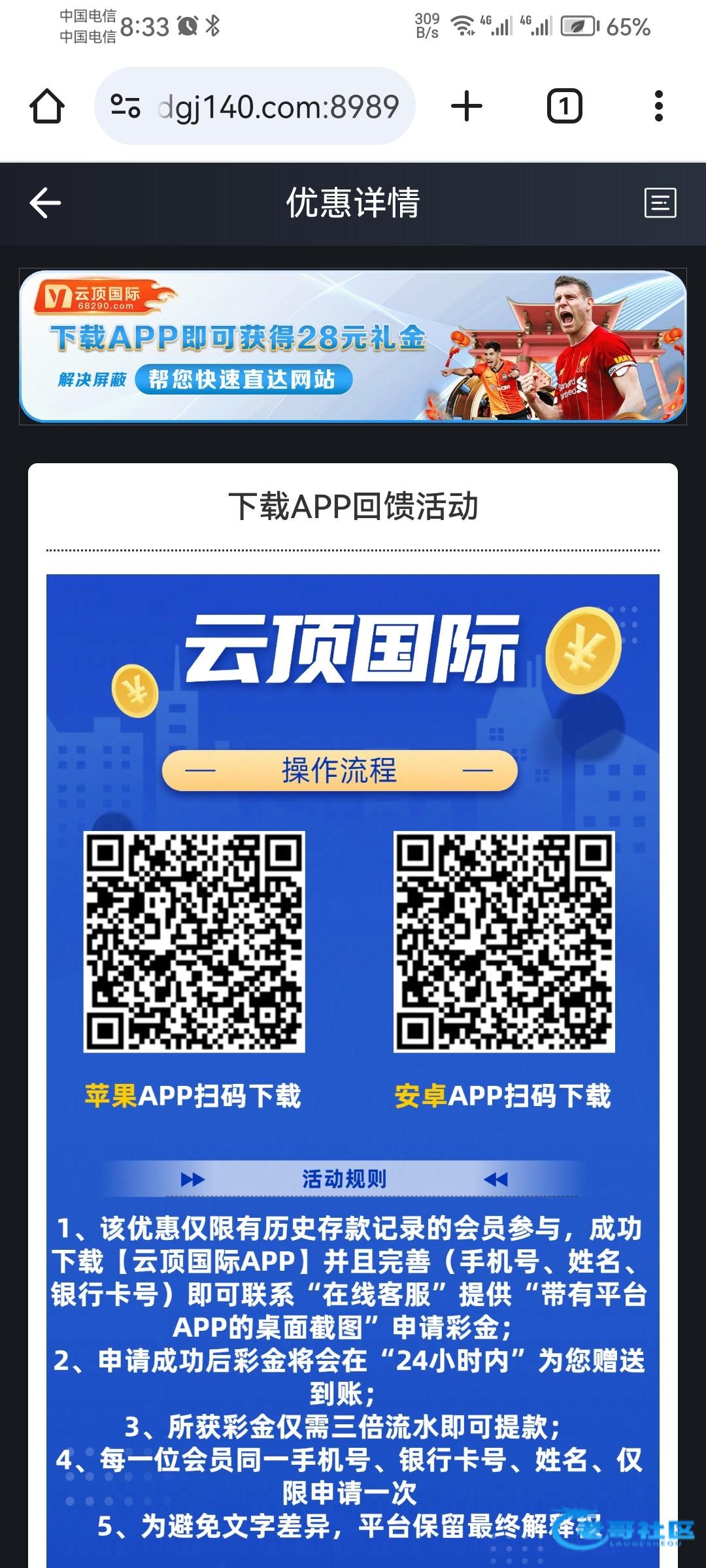Open the 下载APP即可获得28元礼金 banner
This screenshot has width=706, height=1568.
click(353, 346)
